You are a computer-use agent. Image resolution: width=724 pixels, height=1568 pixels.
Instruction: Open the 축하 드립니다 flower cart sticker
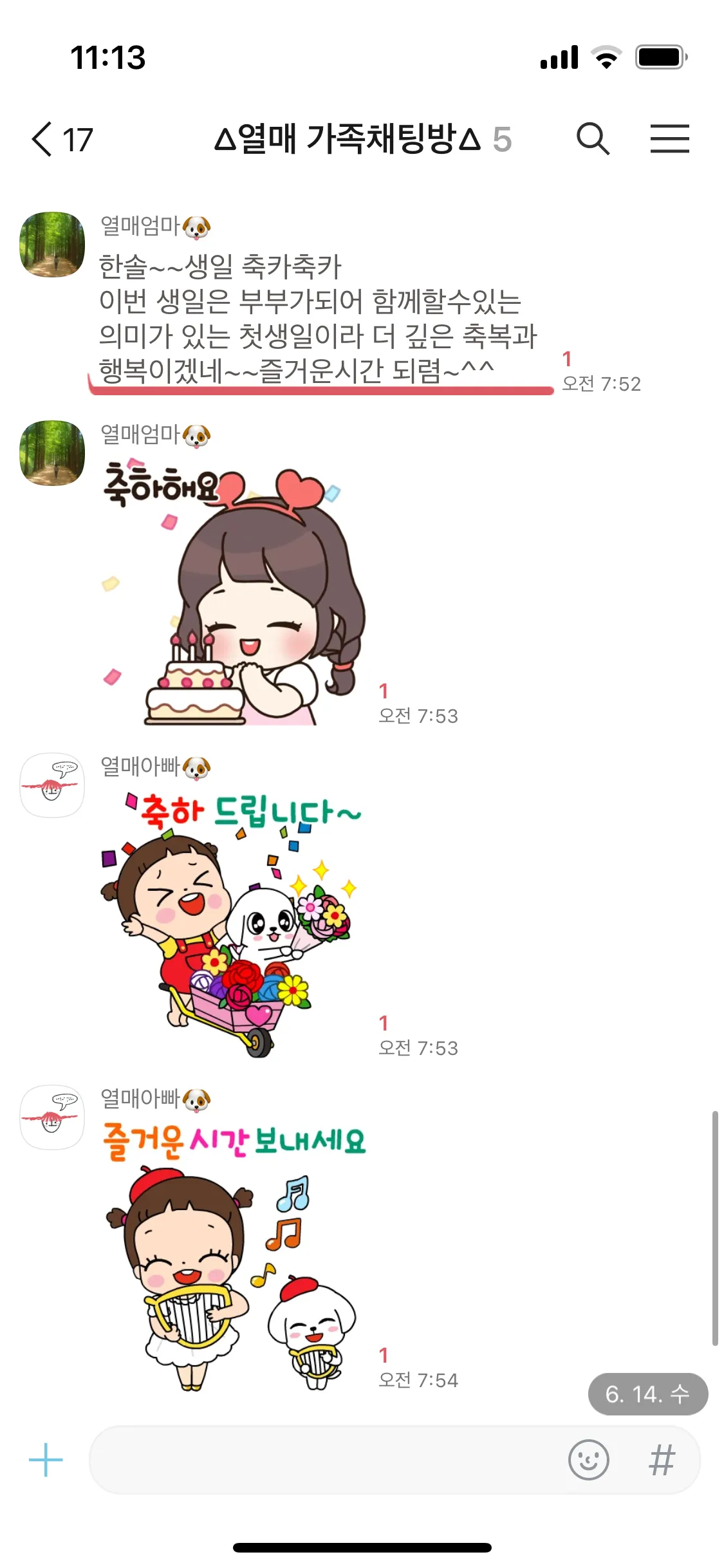tap(232, 924)
